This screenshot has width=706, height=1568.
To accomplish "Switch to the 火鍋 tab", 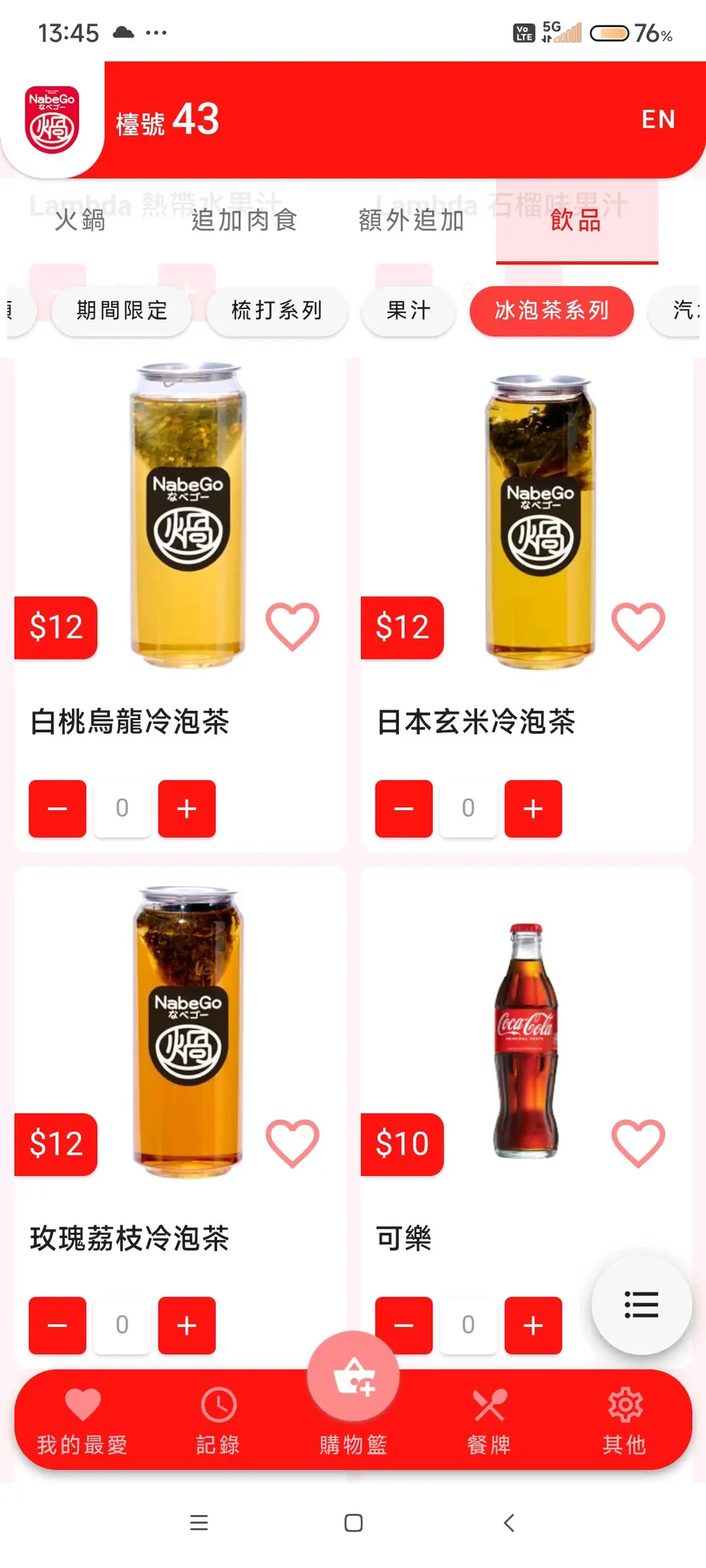I will pos(80,220).
